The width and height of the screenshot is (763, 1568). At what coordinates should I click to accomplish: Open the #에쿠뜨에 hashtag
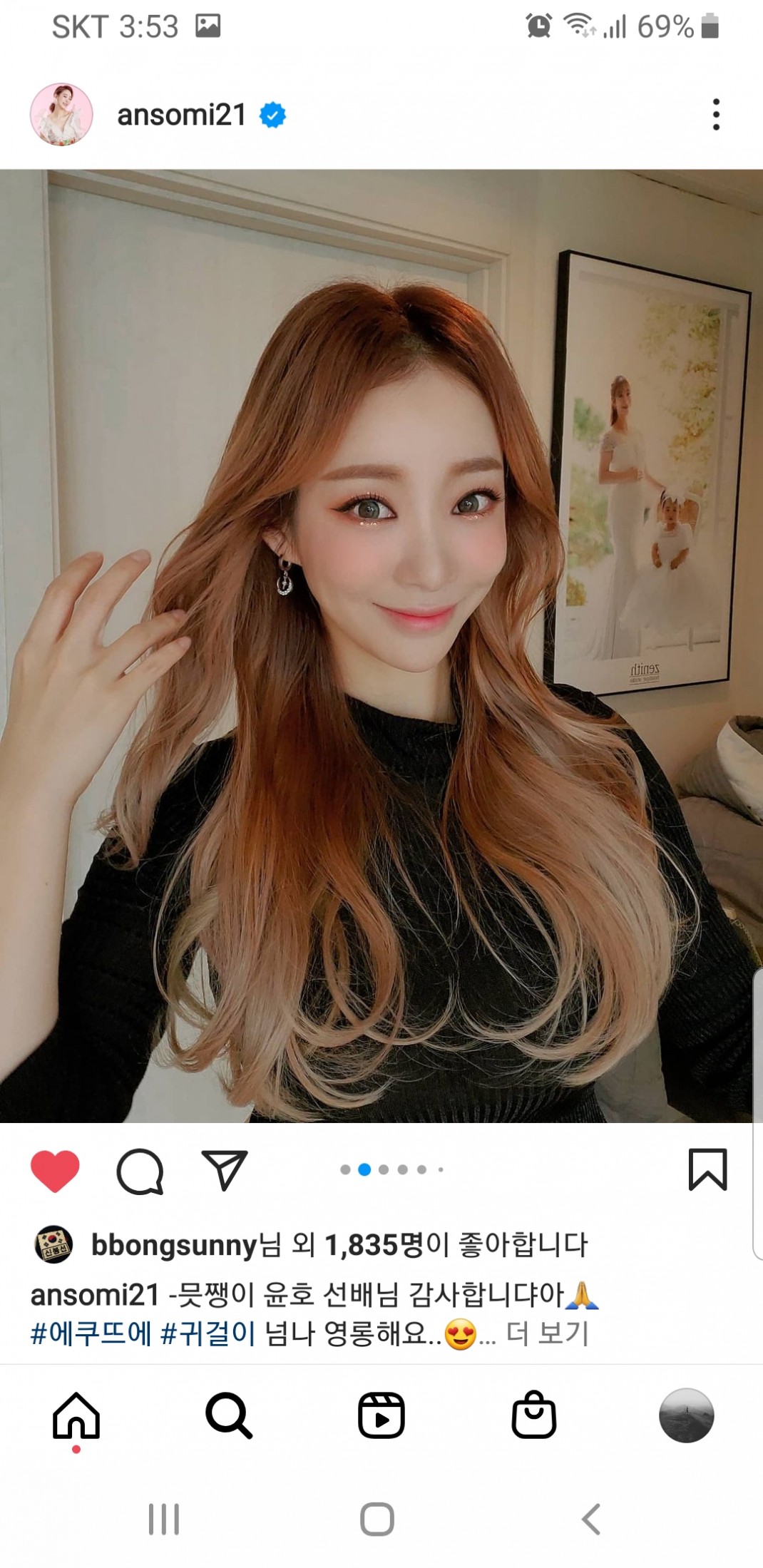[x=91, y=1333]
